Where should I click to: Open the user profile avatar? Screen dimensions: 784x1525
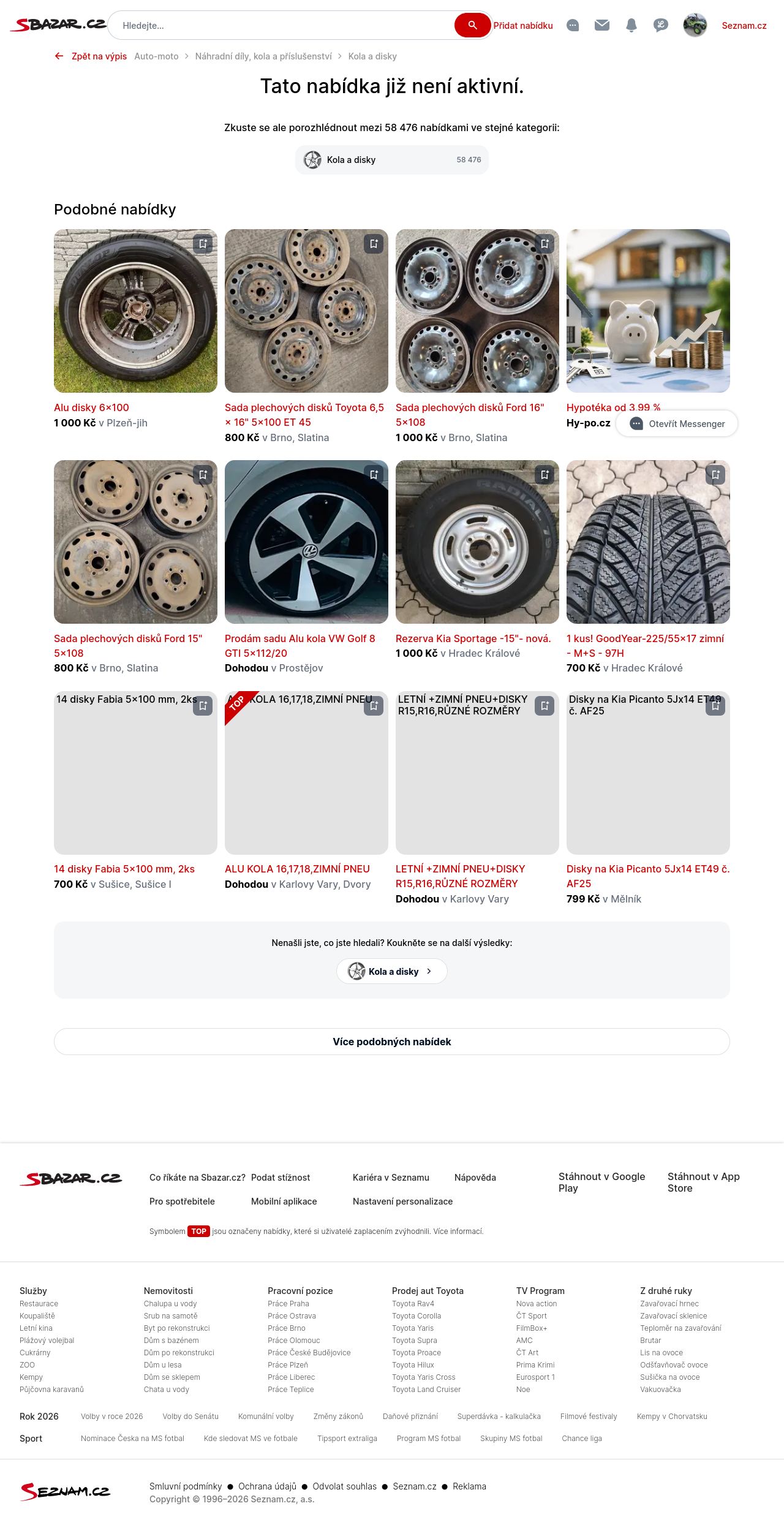pos(695,25)
